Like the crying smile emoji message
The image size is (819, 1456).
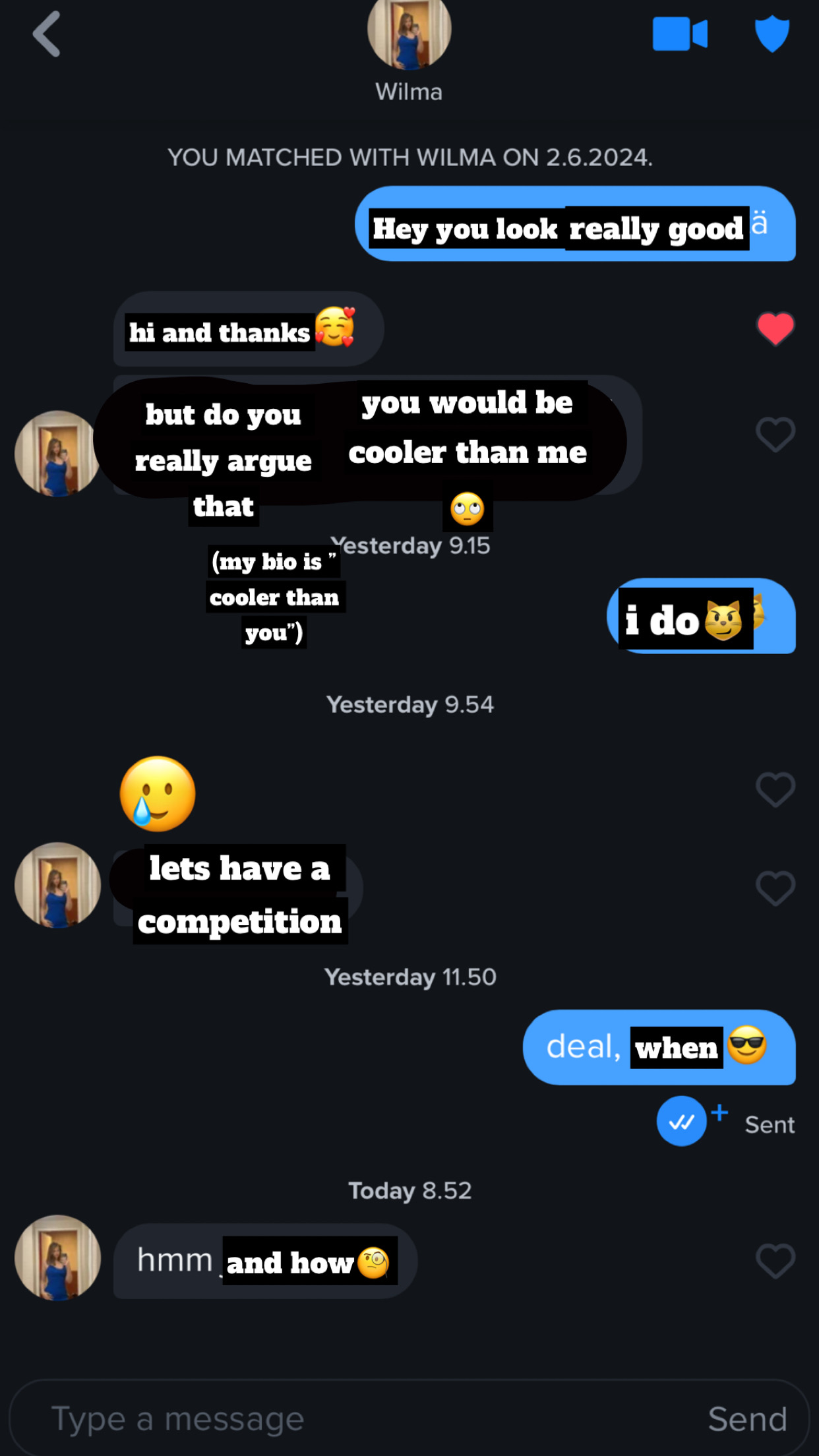[x=775, y=789]
